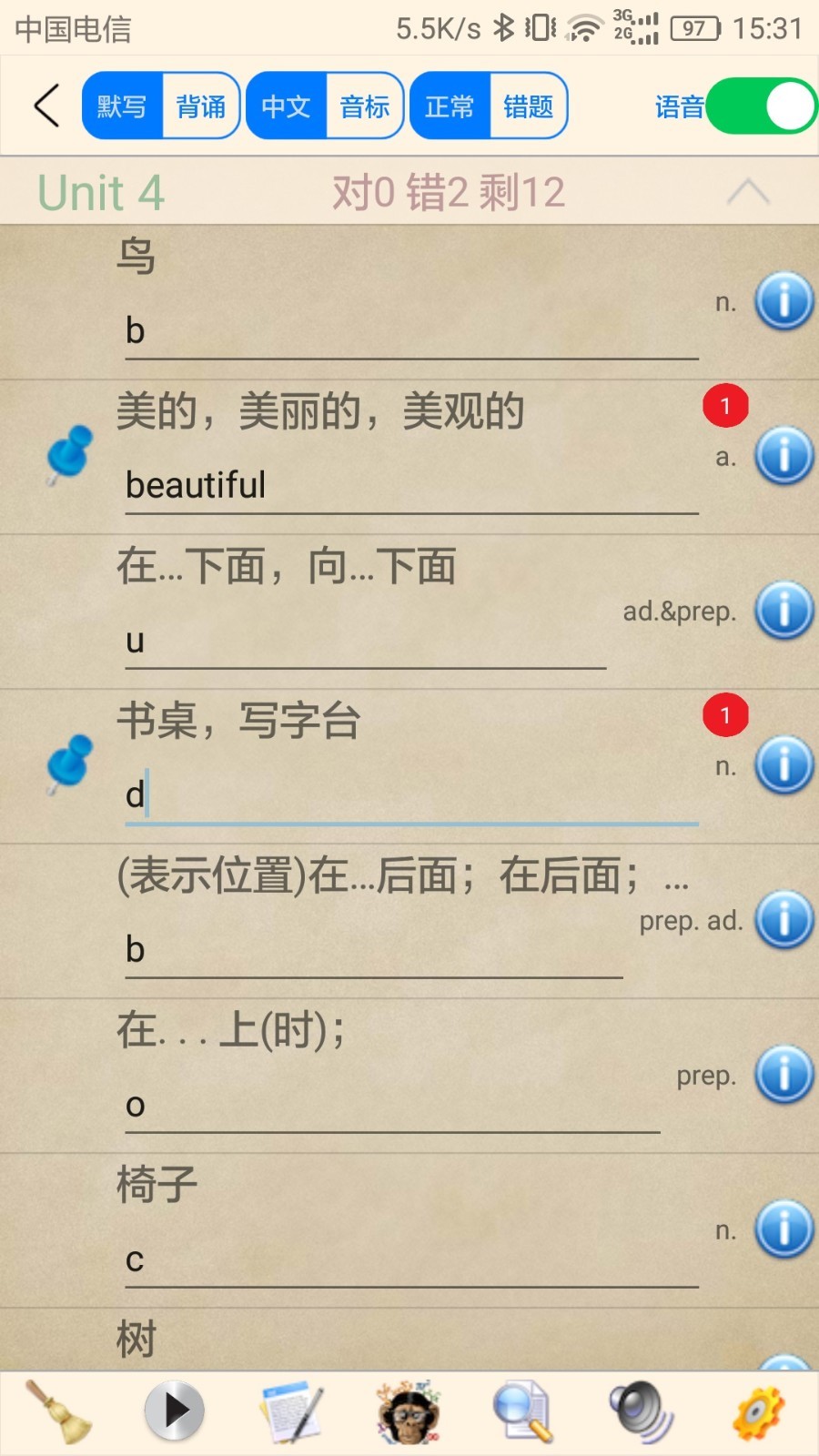The image size is (819, 1456).
Task: Turn off the 语音 switch
Action: pos(761,106)
